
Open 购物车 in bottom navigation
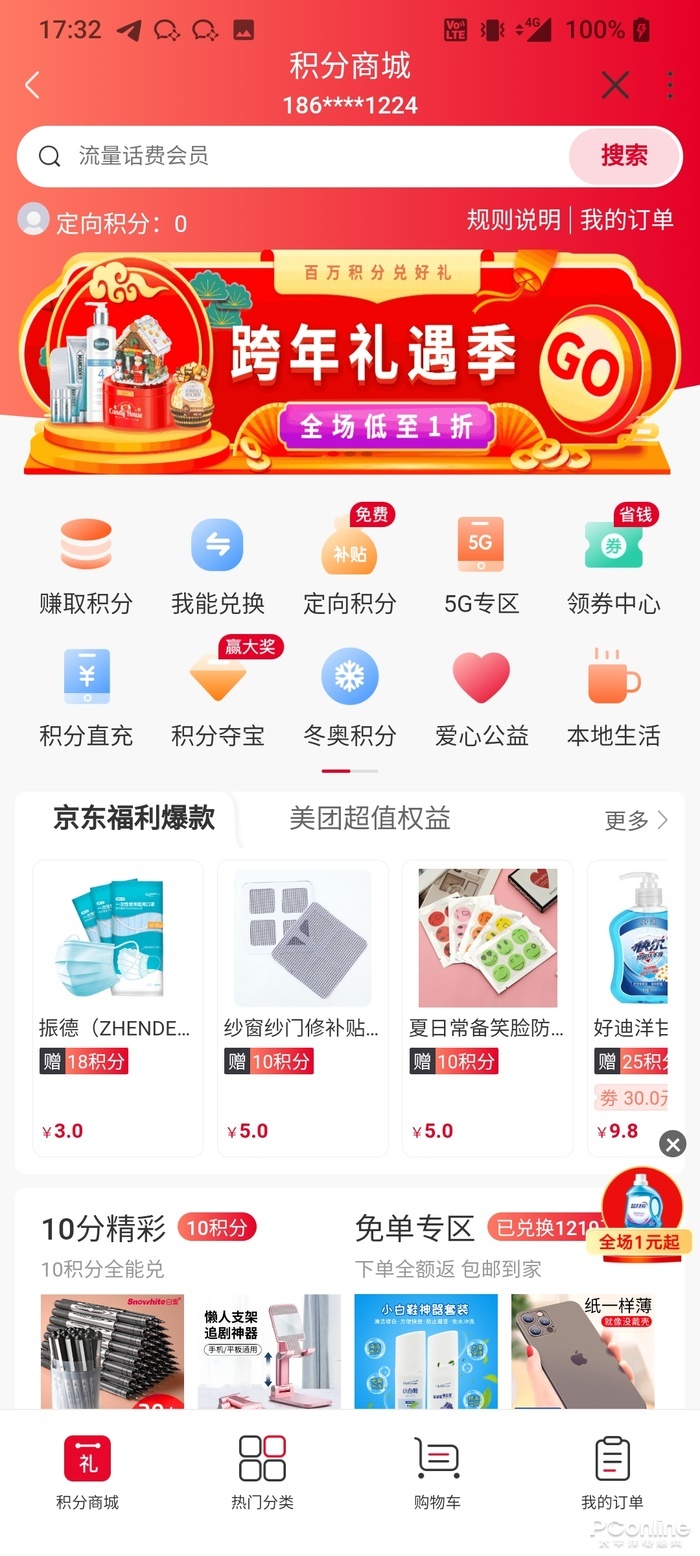point(437,1472)
